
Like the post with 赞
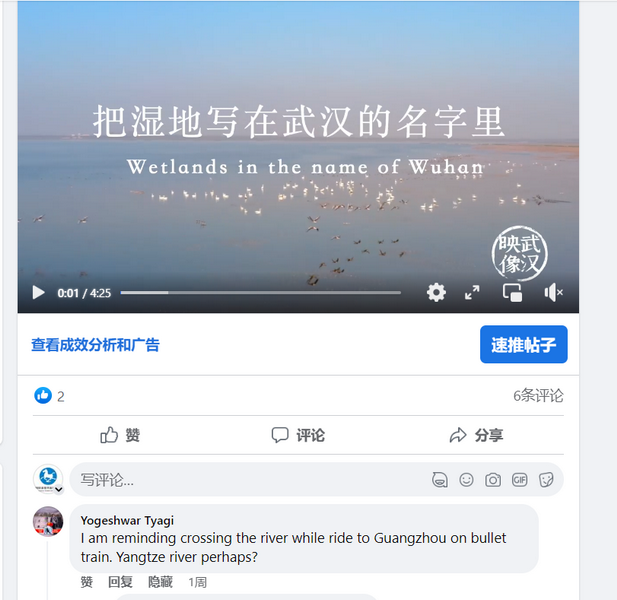[120, 435]
